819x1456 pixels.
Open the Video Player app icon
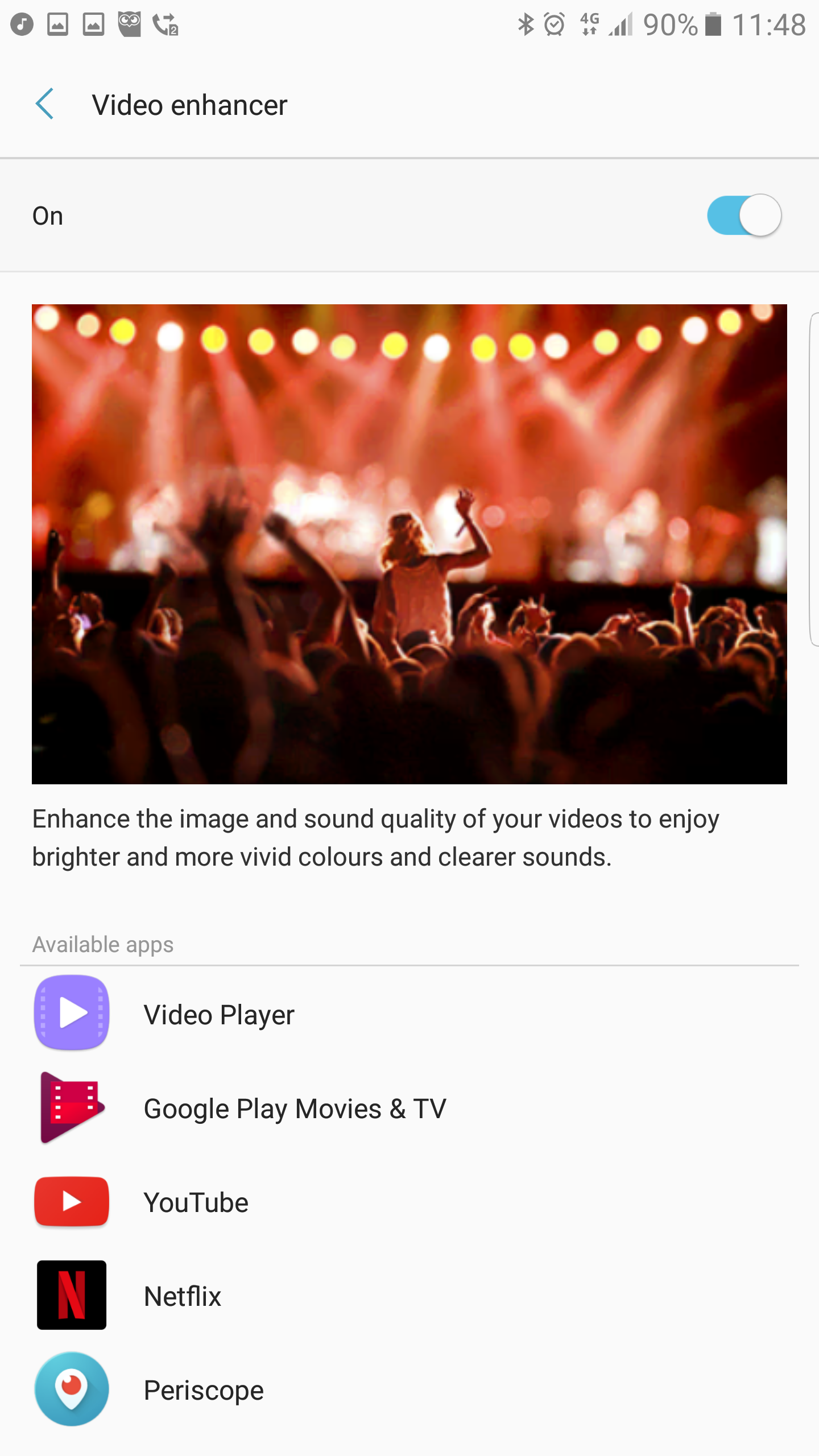pyautogui.click(x=71, y=1014)
